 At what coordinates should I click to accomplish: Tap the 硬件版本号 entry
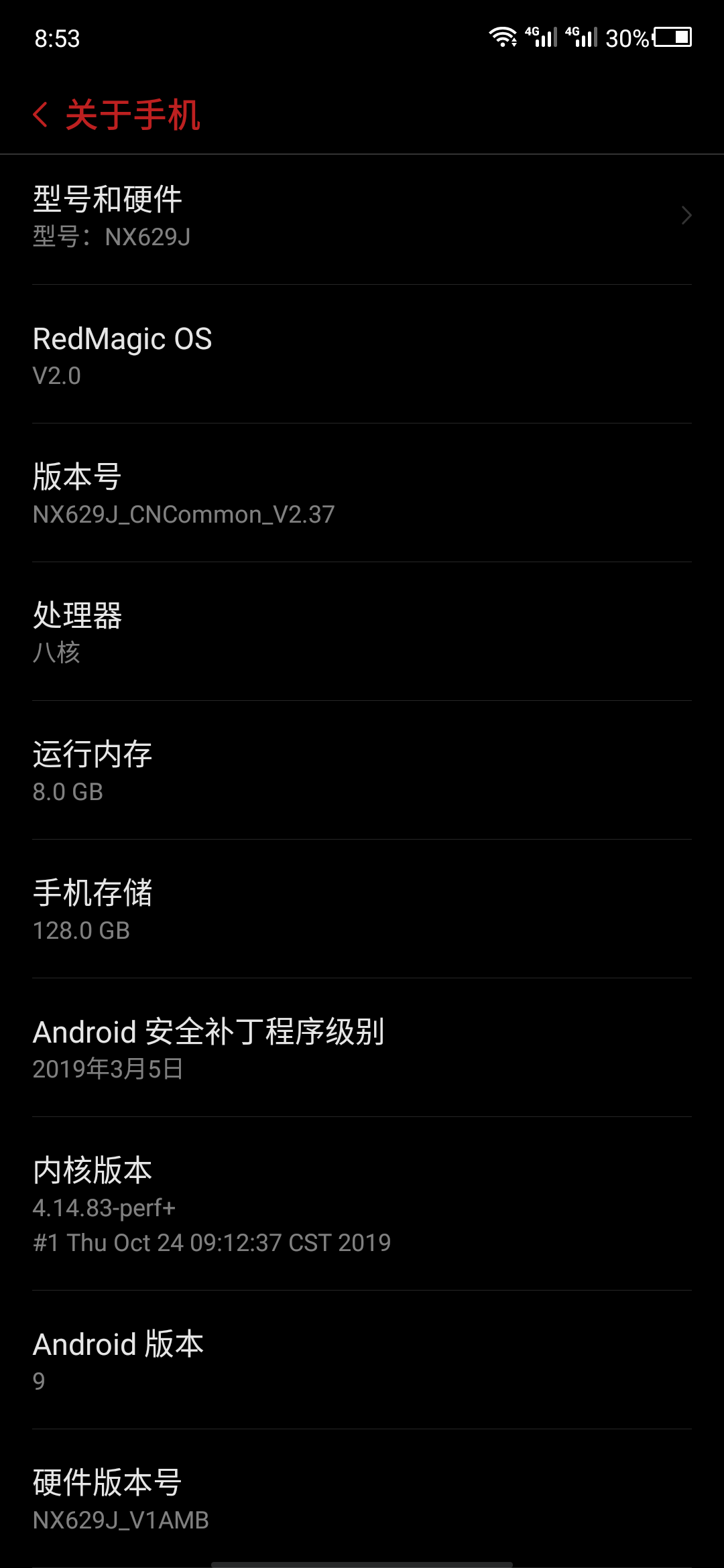[362, 1501]
